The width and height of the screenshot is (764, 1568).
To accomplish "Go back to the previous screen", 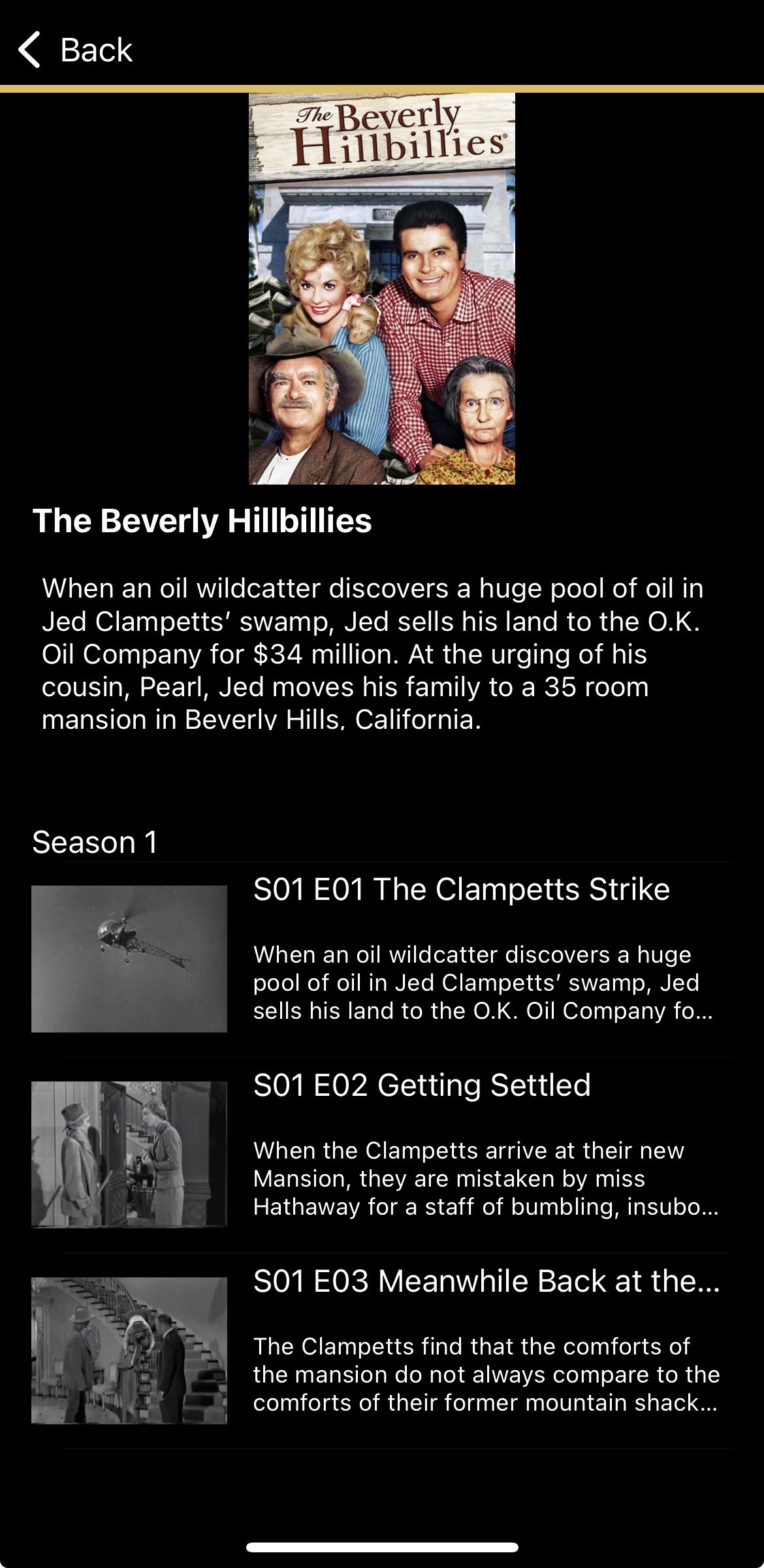I will (x=75, y=50).
